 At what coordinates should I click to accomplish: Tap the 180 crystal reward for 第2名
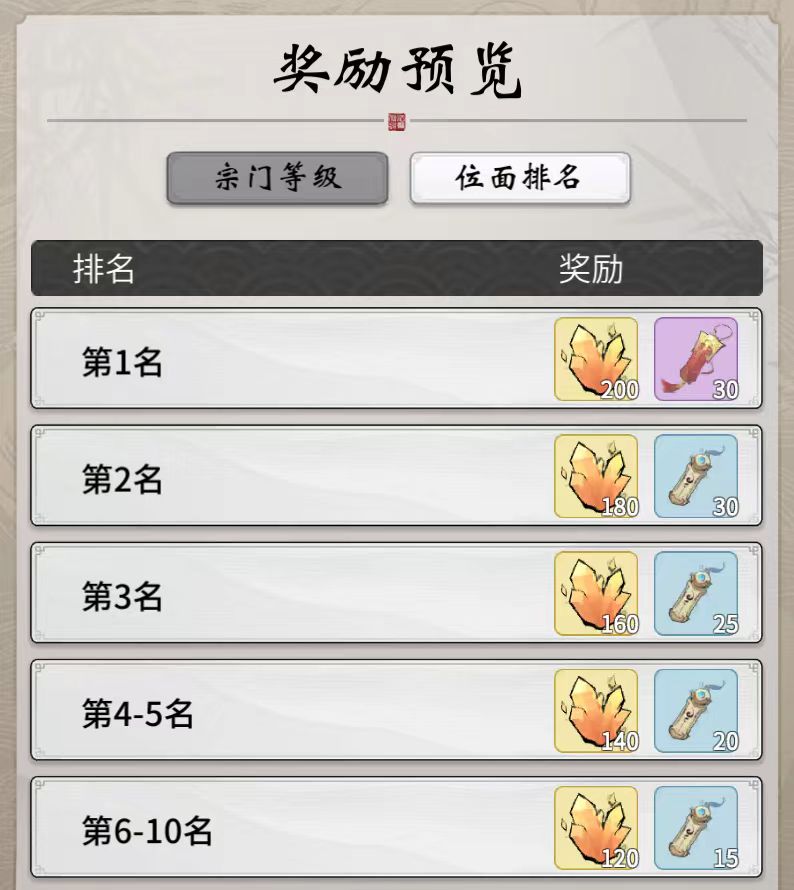(596, 476)
